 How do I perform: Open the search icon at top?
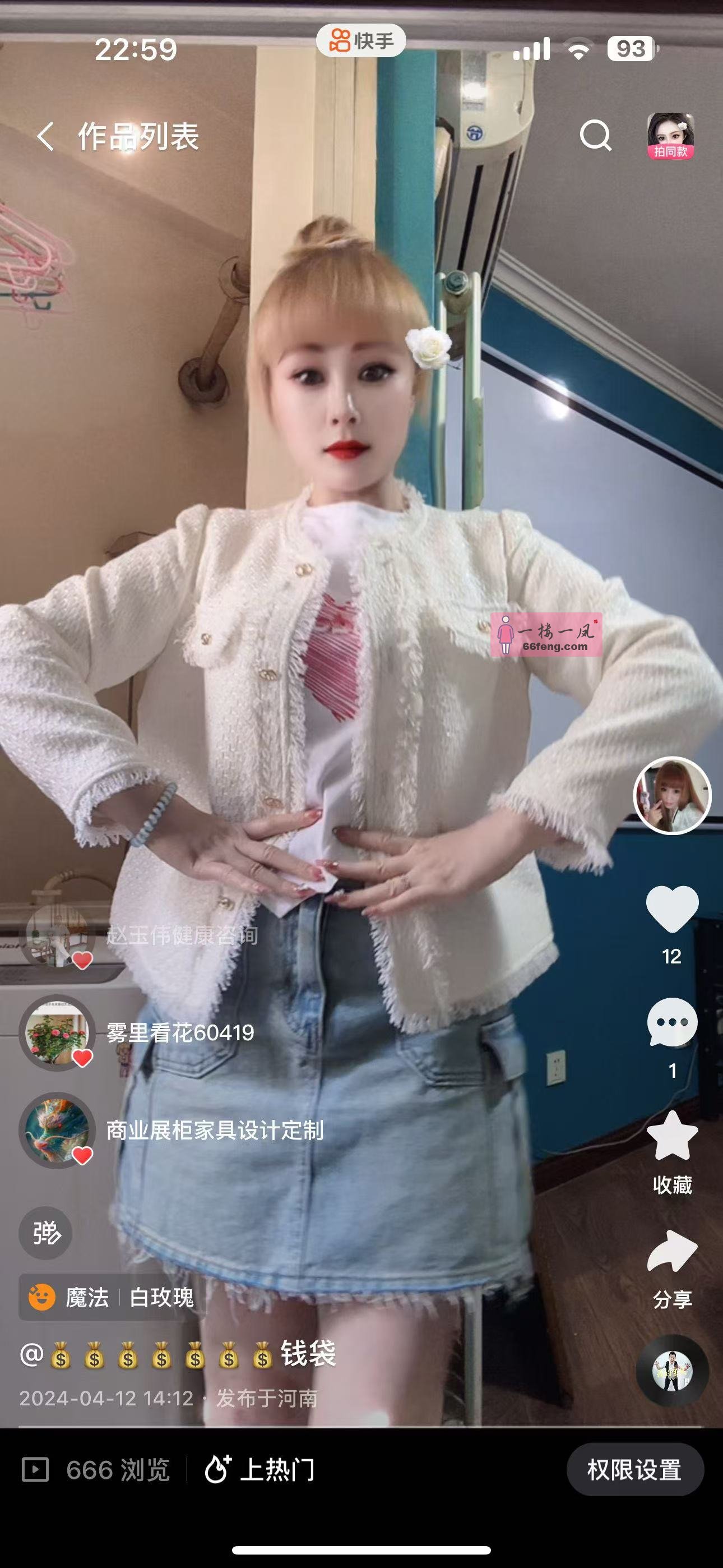tap(597, 136)
